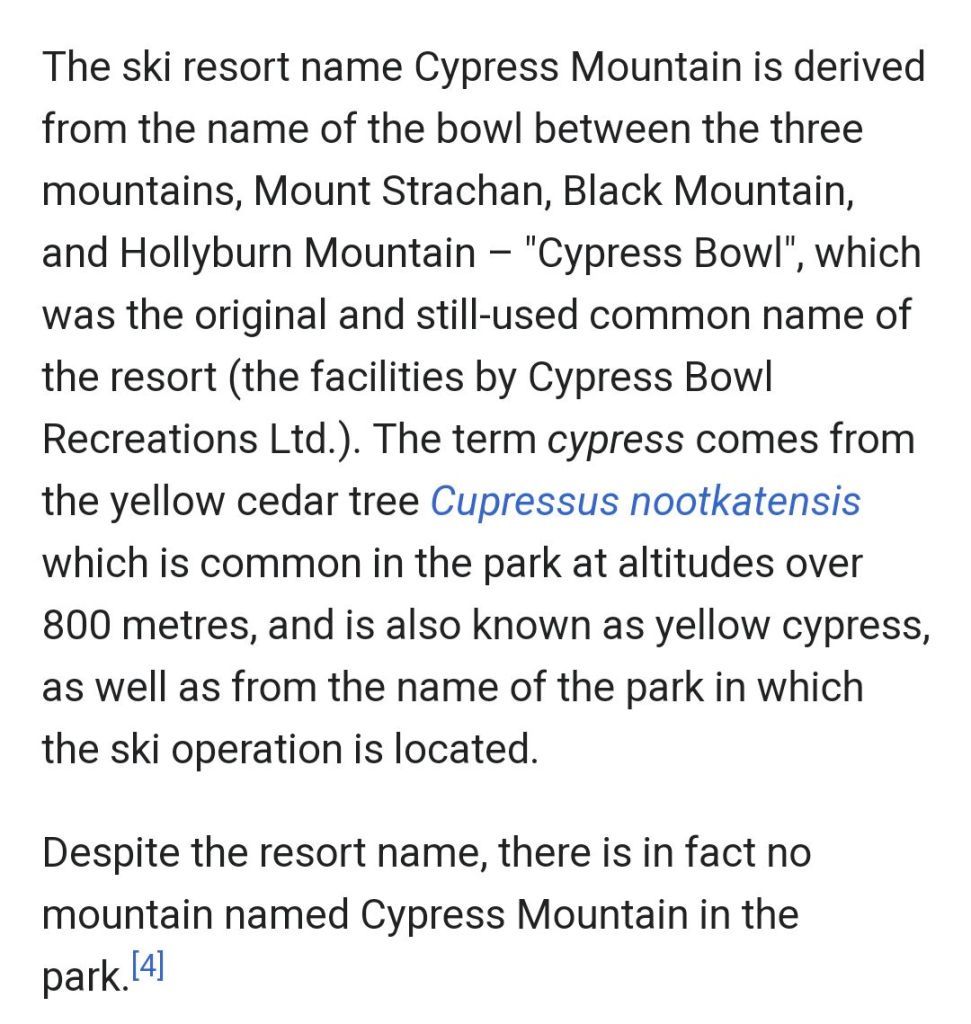971x1024 pixels.
Task: Open the Cupressus nootkatensis link
Action: click(645, 501)
